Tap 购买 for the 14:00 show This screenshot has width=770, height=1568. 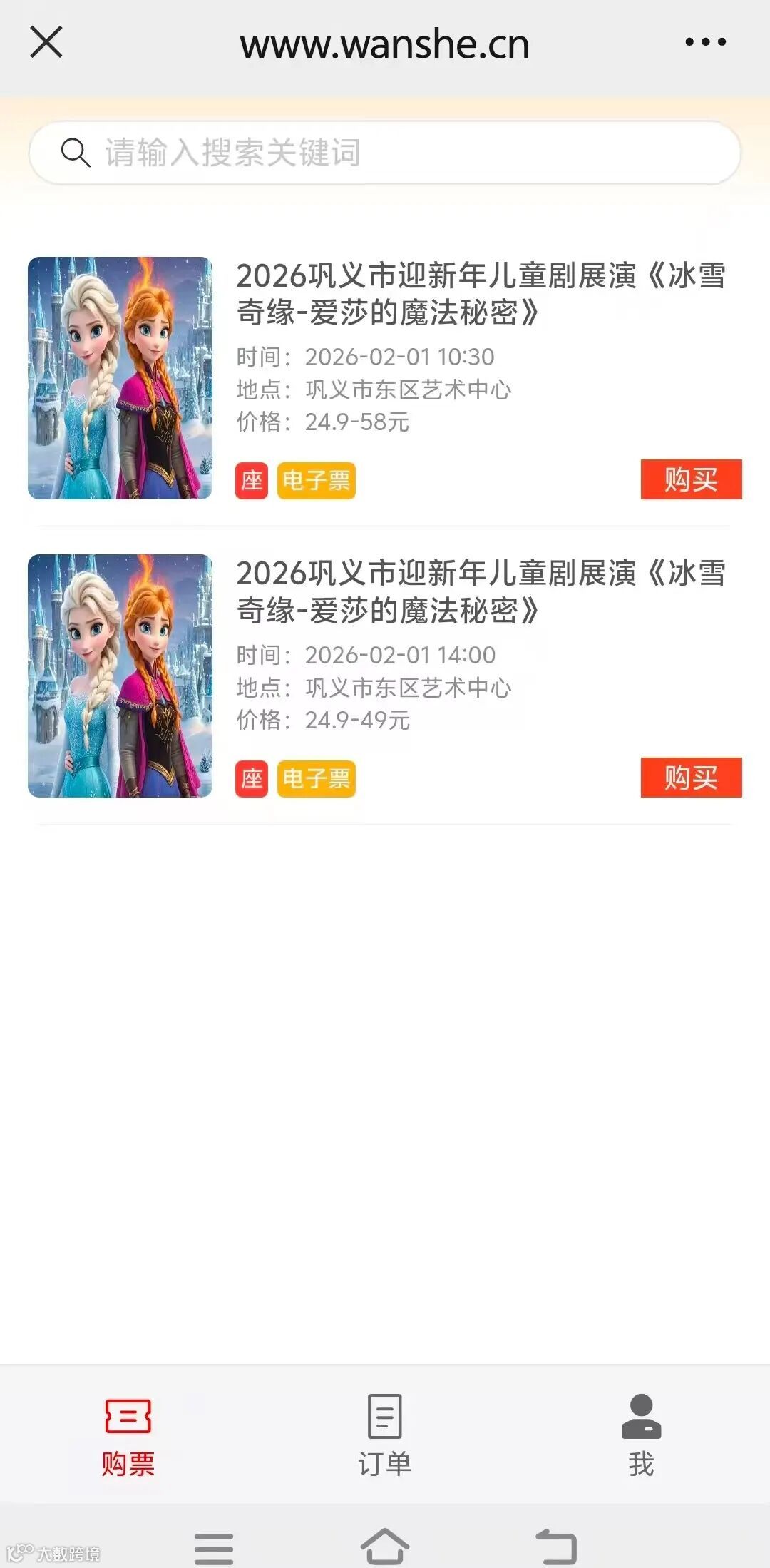click(690, 777)
